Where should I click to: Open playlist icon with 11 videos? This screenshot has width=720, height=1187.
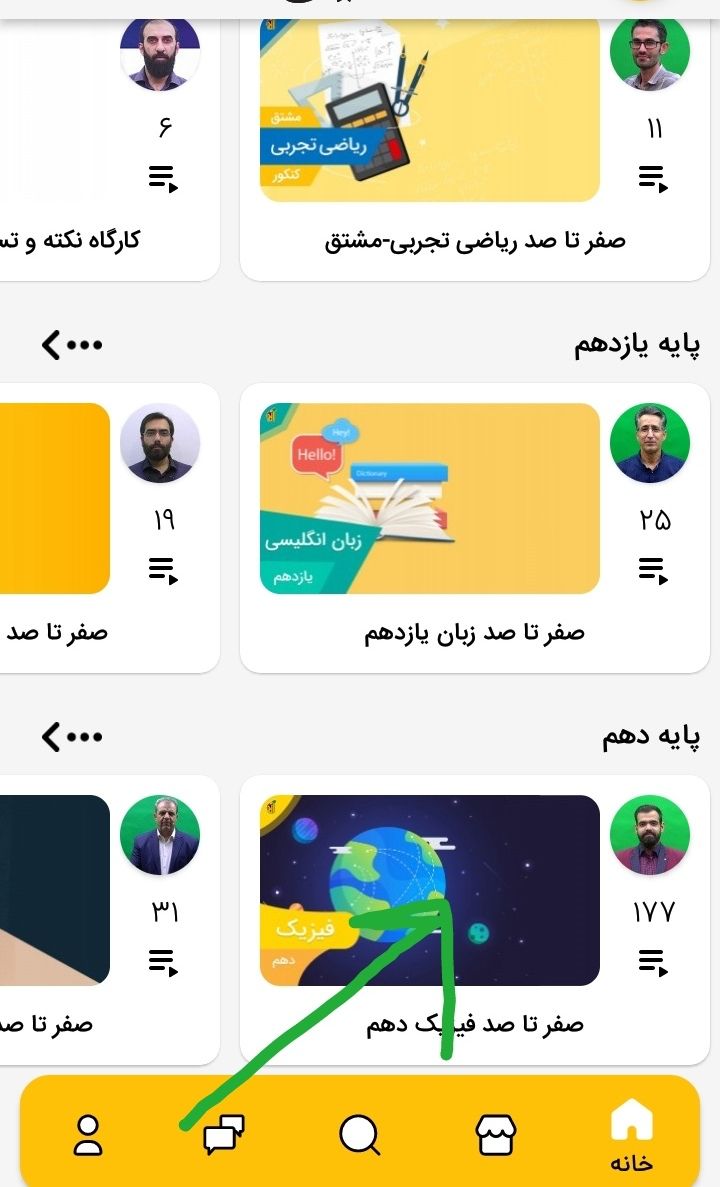pyautogui.click(x=653, y=180)
